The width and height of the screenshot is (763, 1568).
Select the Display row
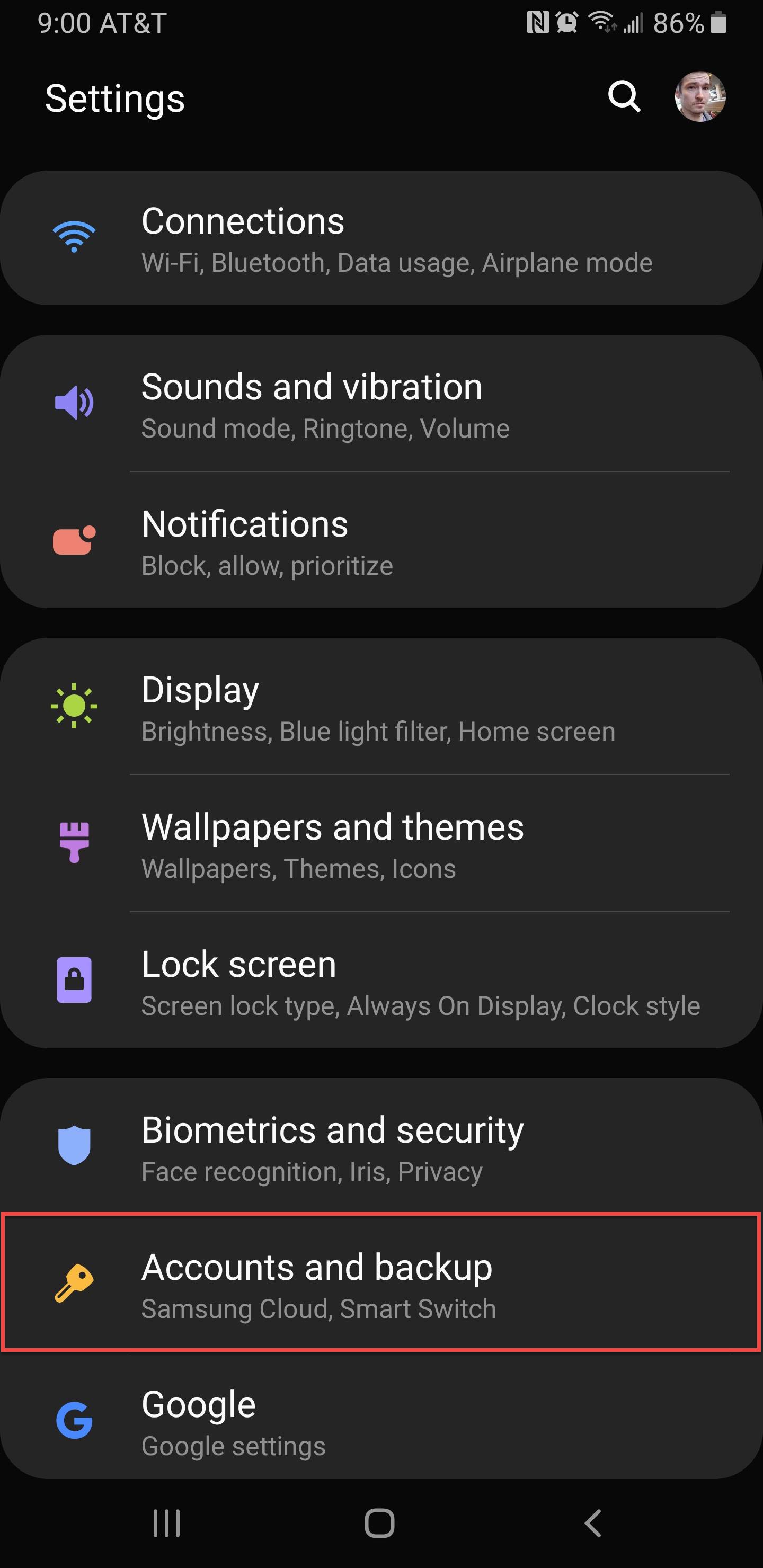point(381,707)
